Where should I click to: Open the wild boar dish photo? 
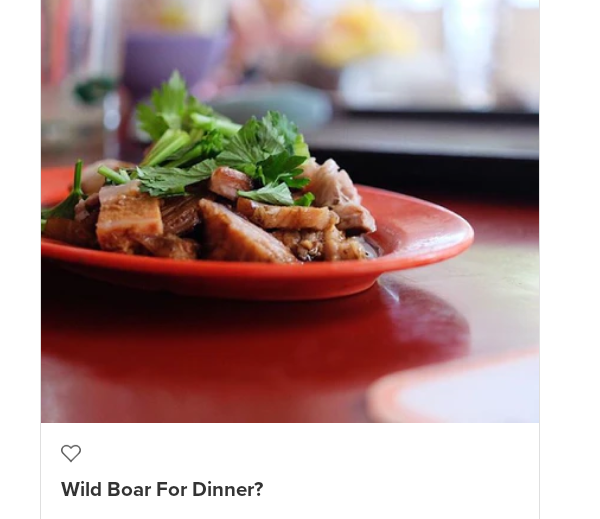point(290,210)
